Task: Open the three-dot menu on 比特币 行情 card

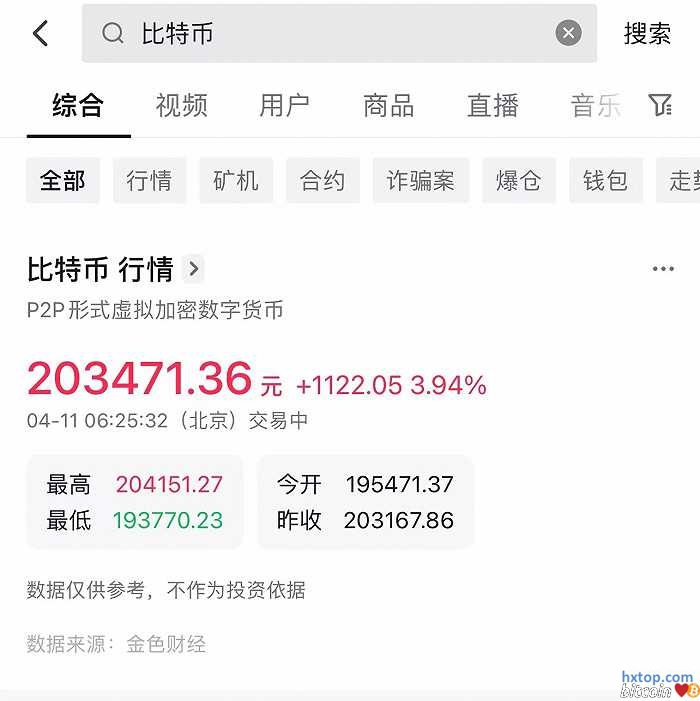Action: [662, 269]
